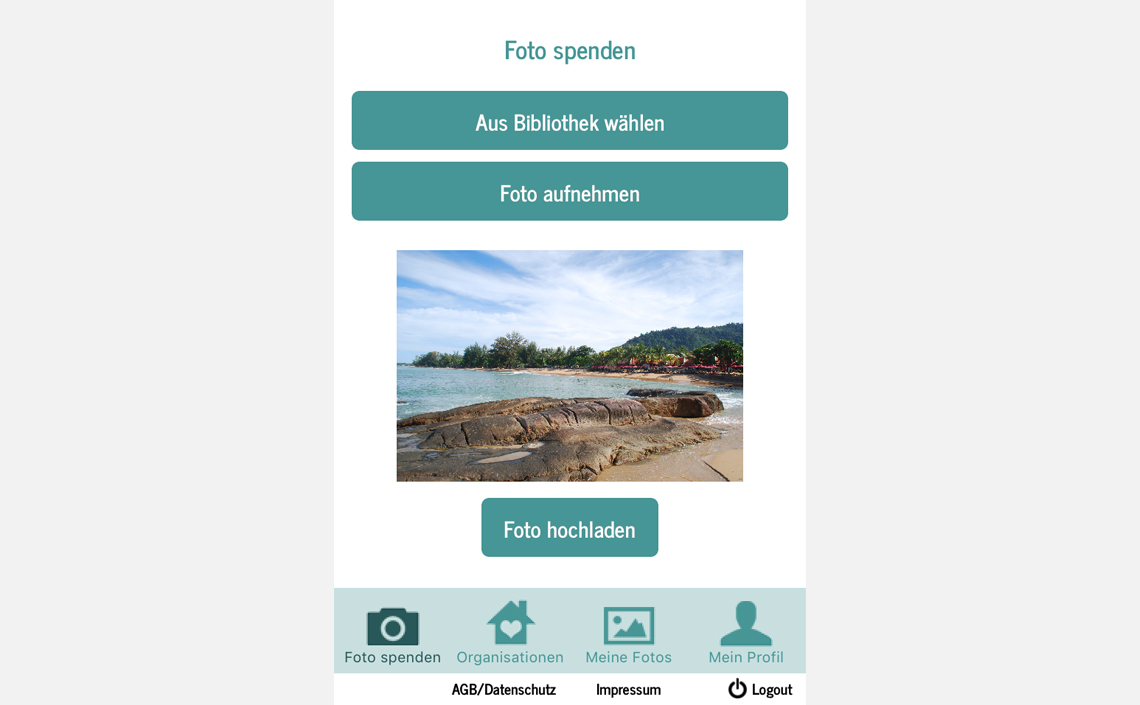Upload the photo with Foto hochladen
This screenshot has width=1140, height=705.
tap(569, 528)
